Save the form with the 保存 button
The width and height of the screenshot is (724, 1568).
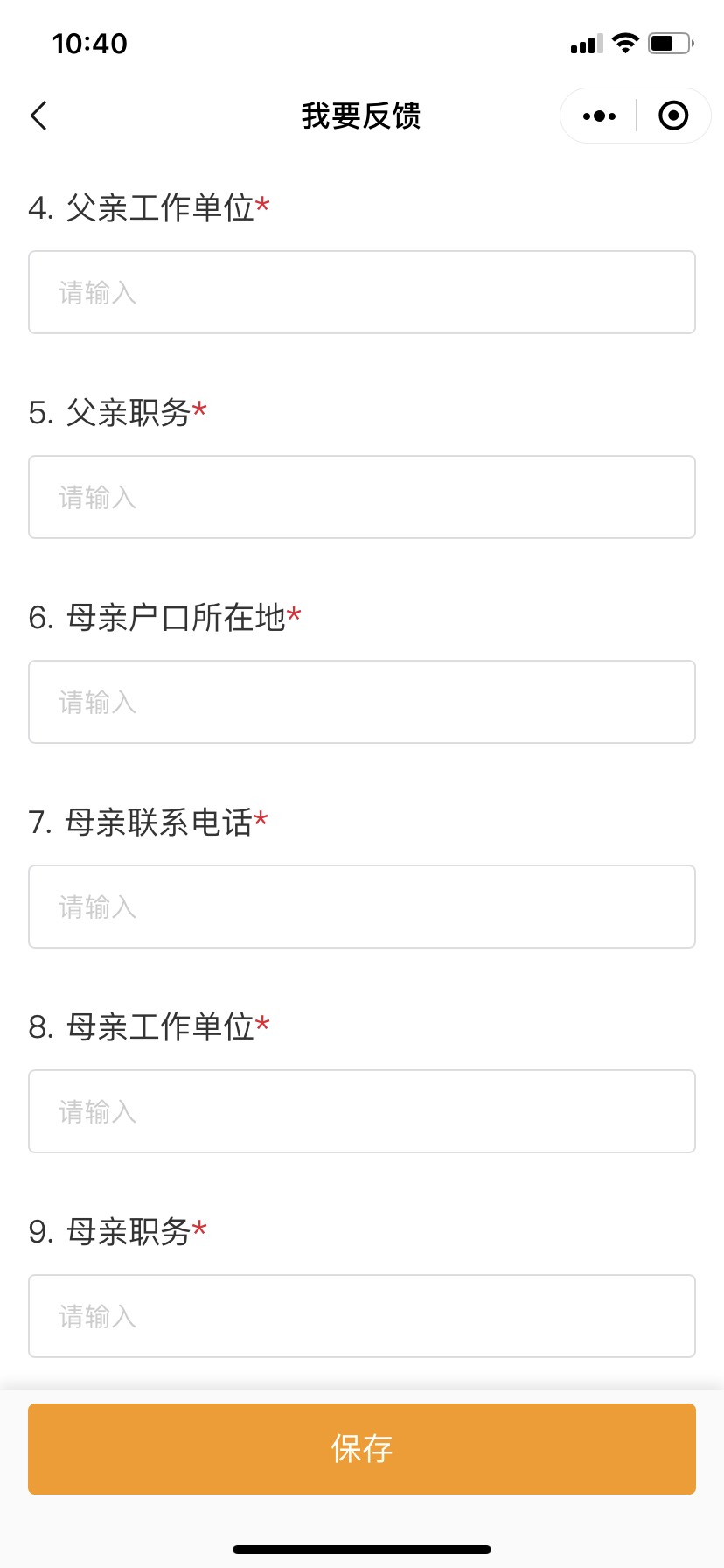point(362,1449)
